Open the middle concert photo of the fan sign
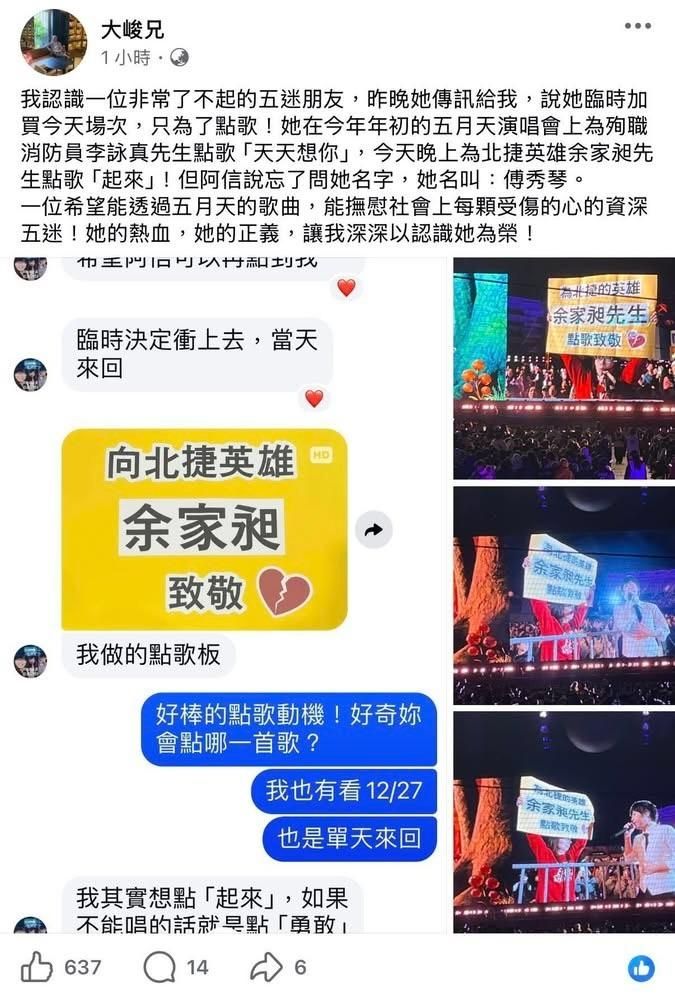This screenshot has height=1000, width=675. [x=563, y=594]
